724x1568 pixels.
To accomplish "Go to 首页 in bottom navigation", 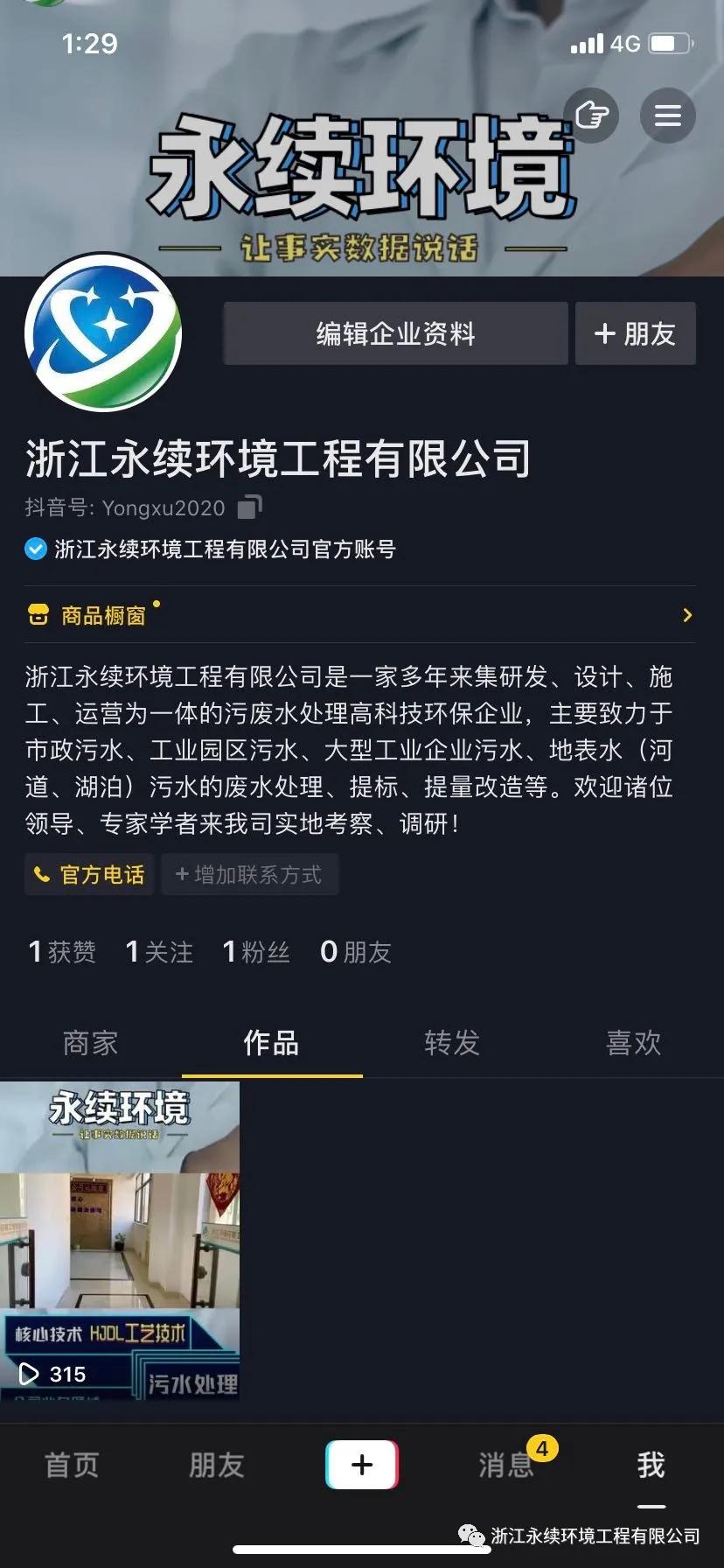I will point(72,1465).
